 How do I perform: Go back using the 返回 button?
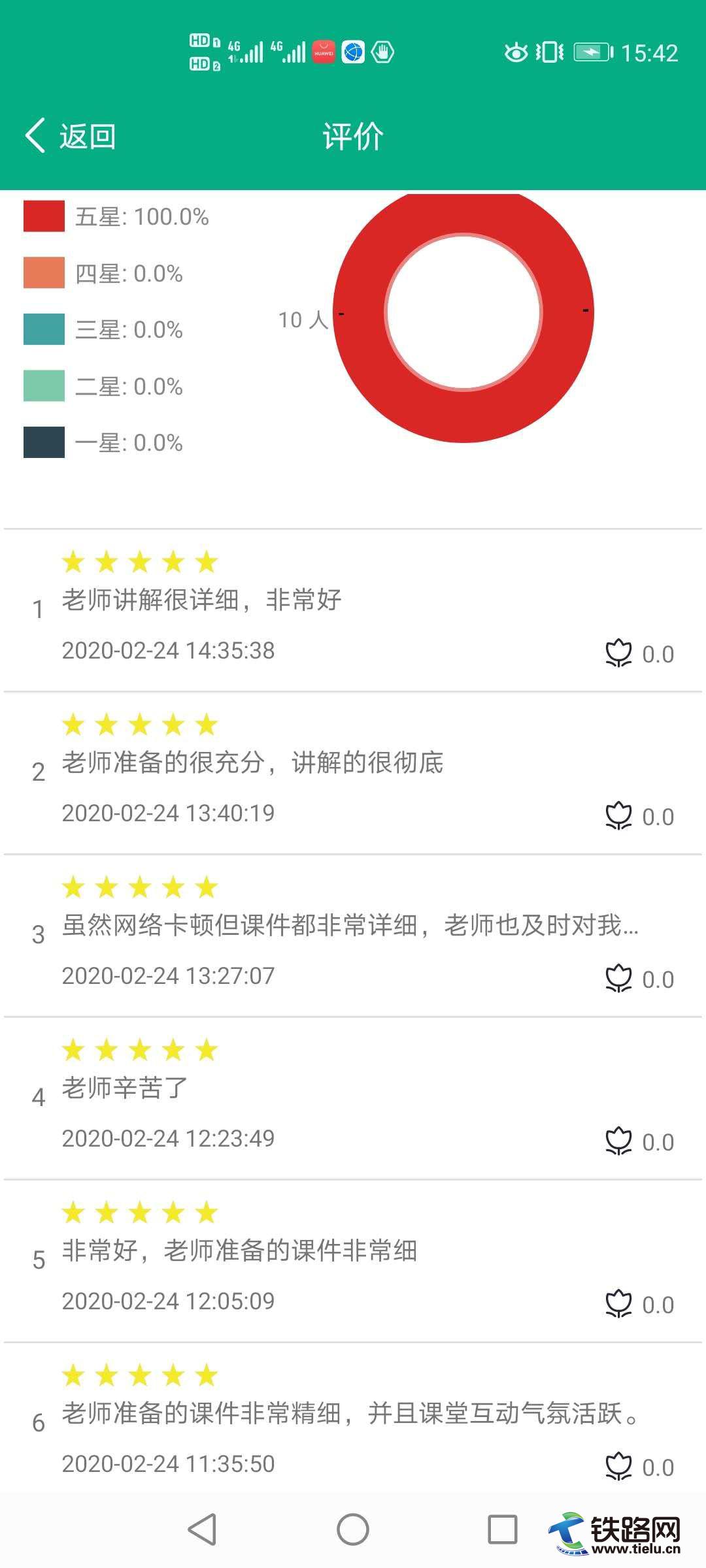70,136
